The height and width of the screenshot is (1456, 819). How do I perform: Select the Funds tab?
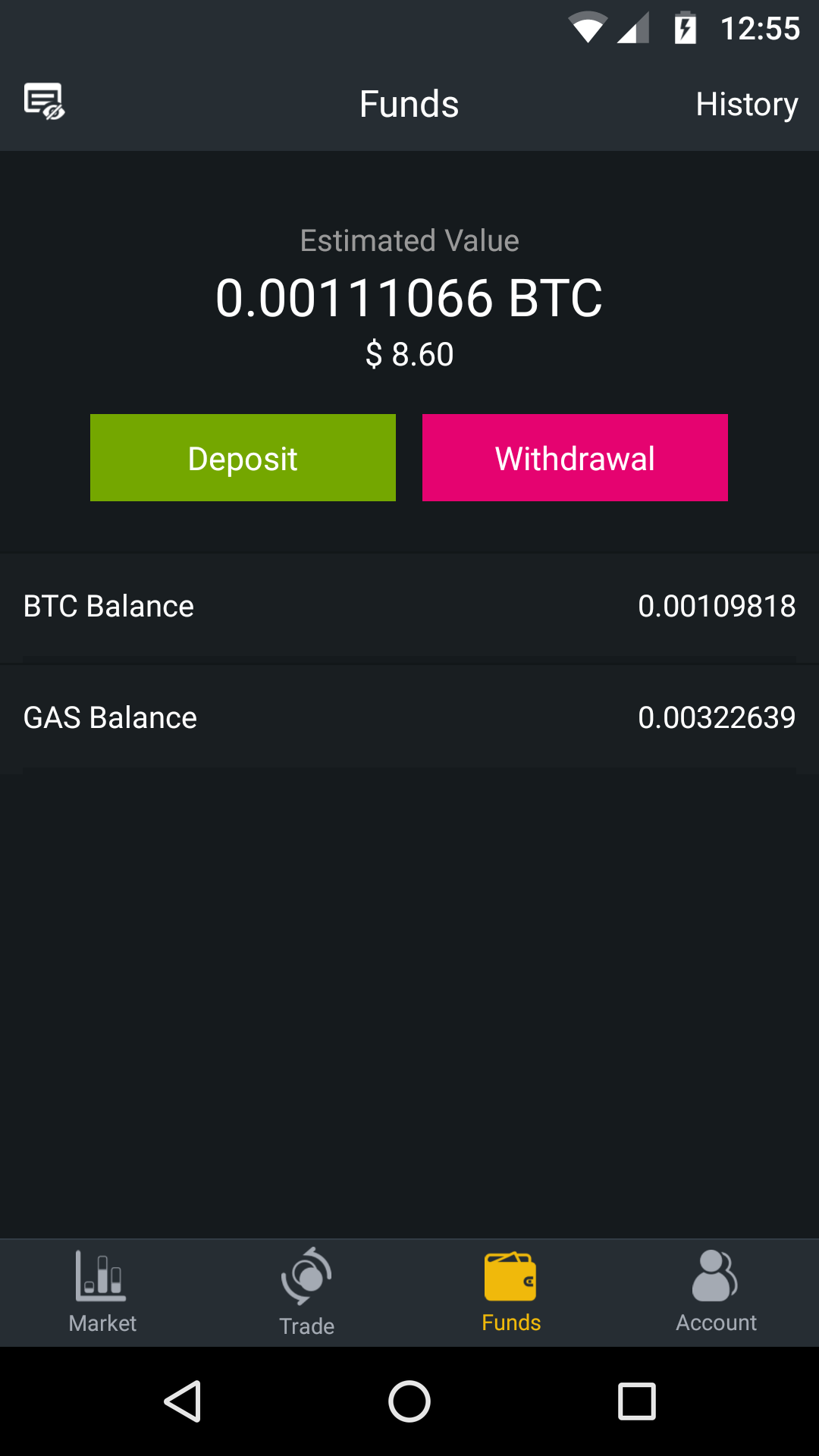[x=511, y=1292]
